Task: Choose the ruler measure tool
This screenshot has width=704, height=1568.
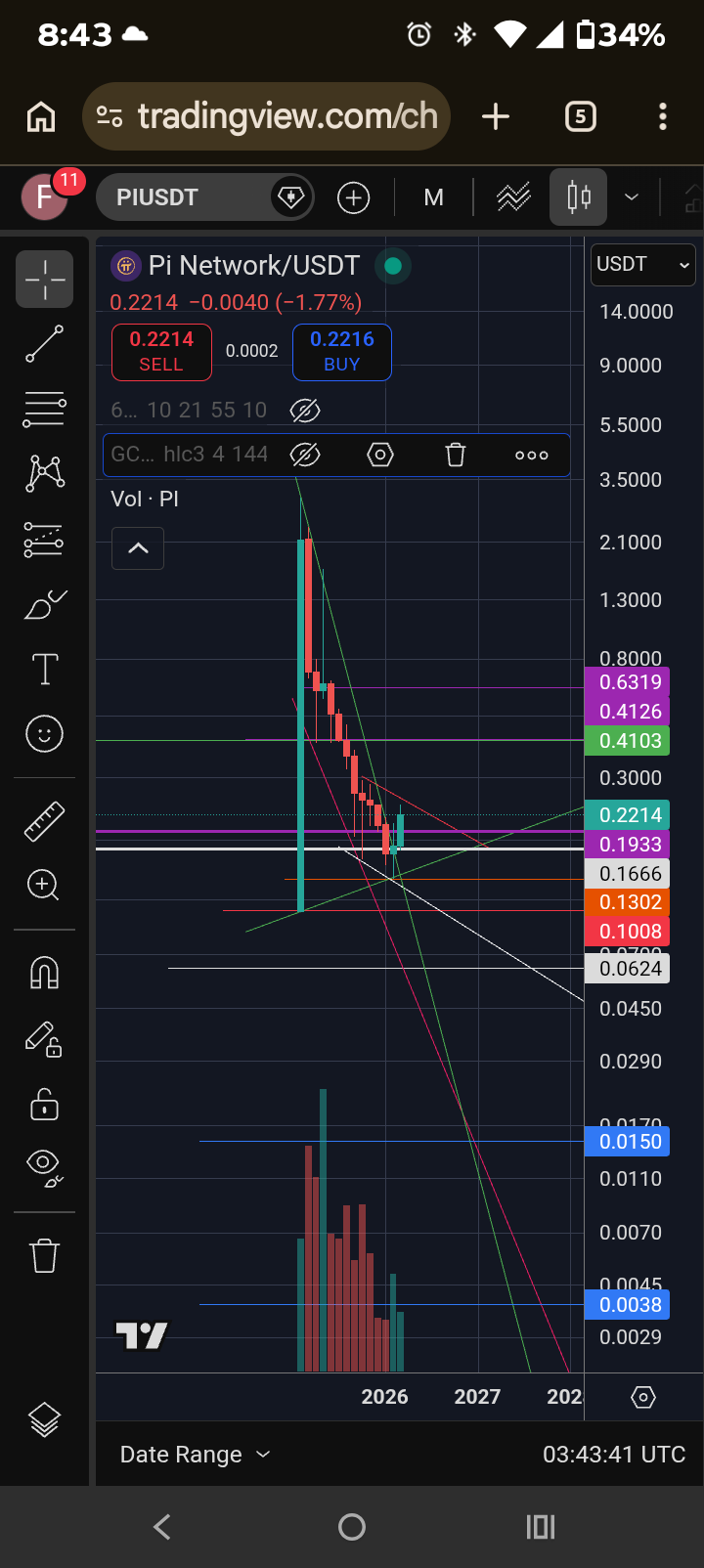Action: click(x=45, y=821)
